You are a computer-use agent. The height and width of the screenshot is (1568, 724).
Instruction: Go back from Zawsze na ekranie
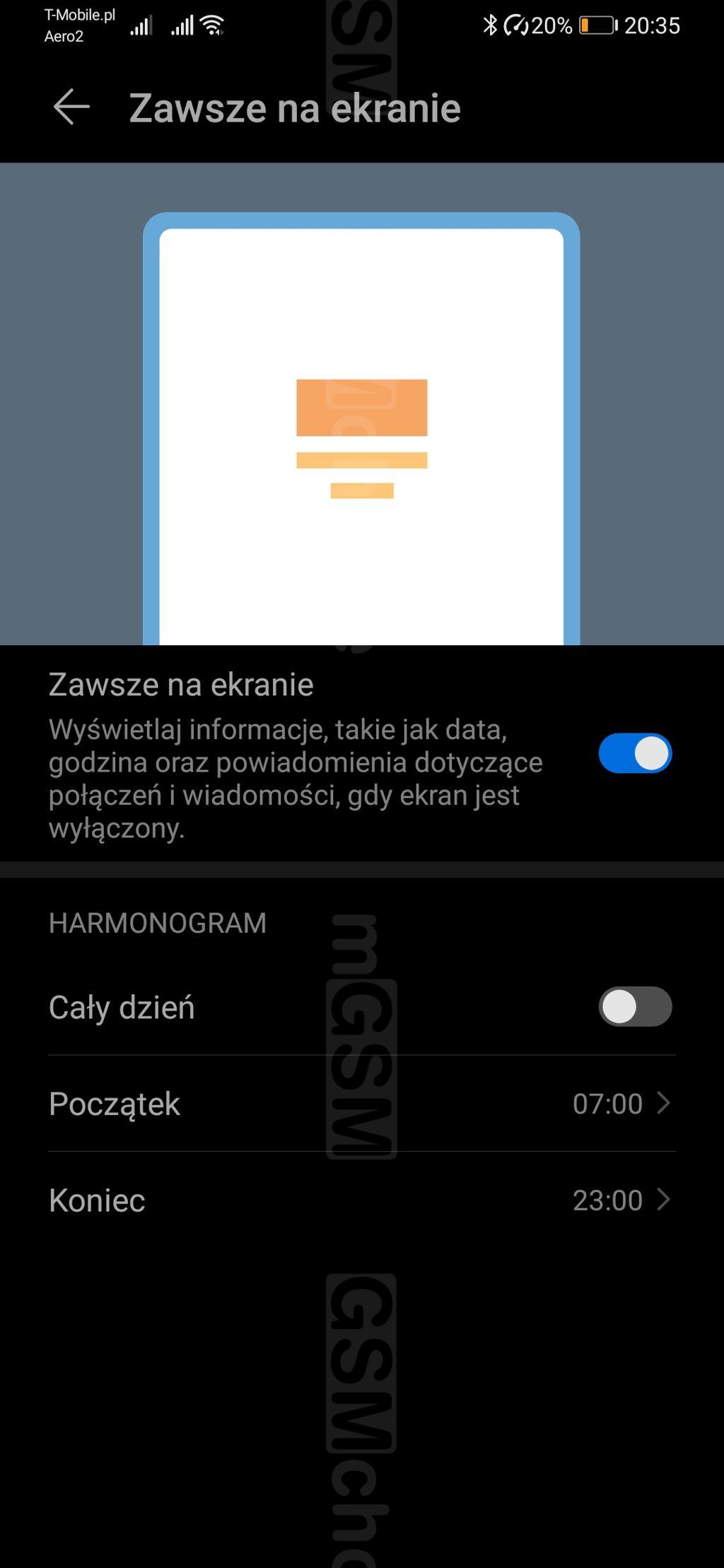[x=71, y=107]
